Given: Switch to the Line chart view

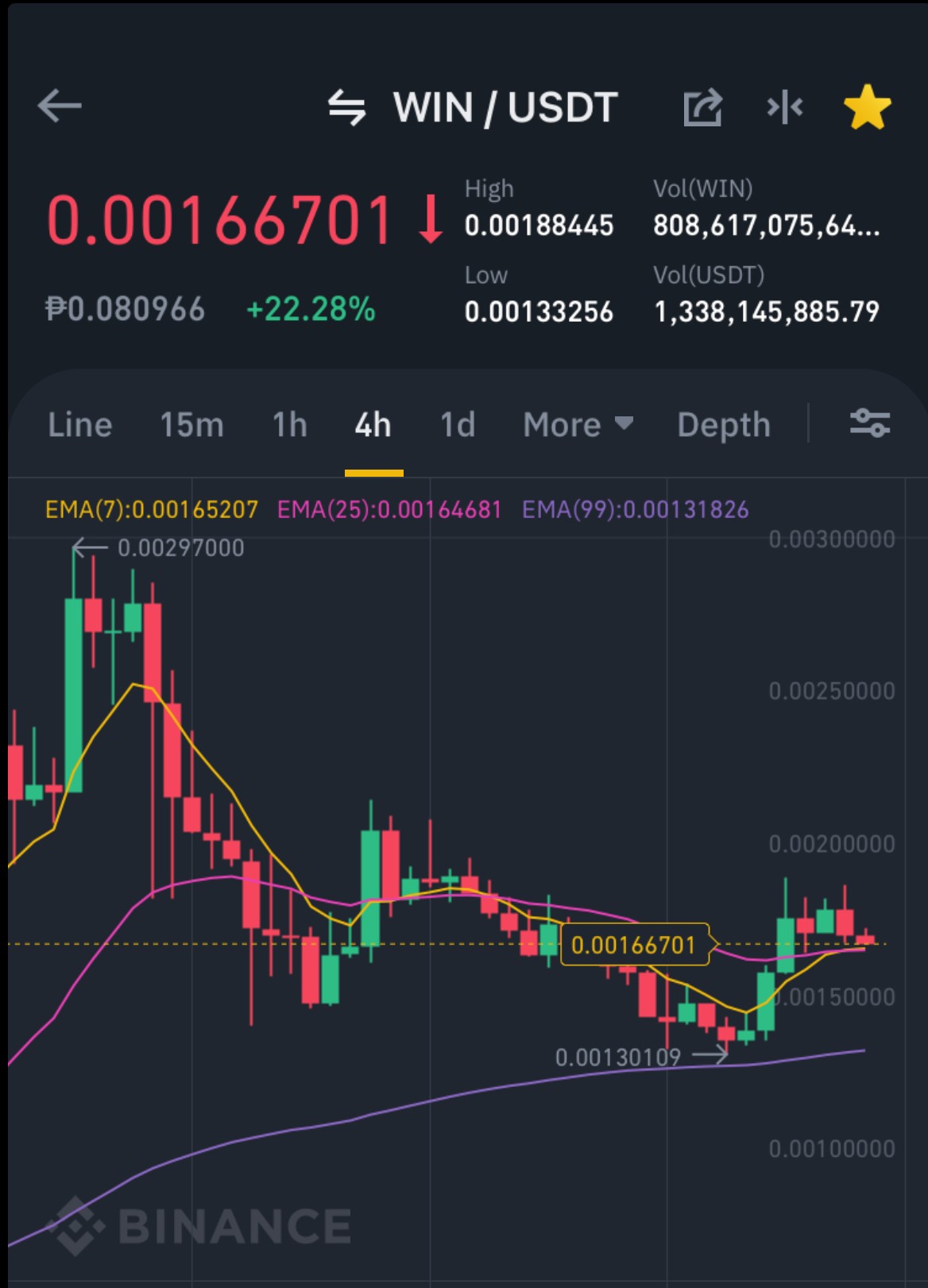Looking at the screenshot, I should tap(80, 425).
